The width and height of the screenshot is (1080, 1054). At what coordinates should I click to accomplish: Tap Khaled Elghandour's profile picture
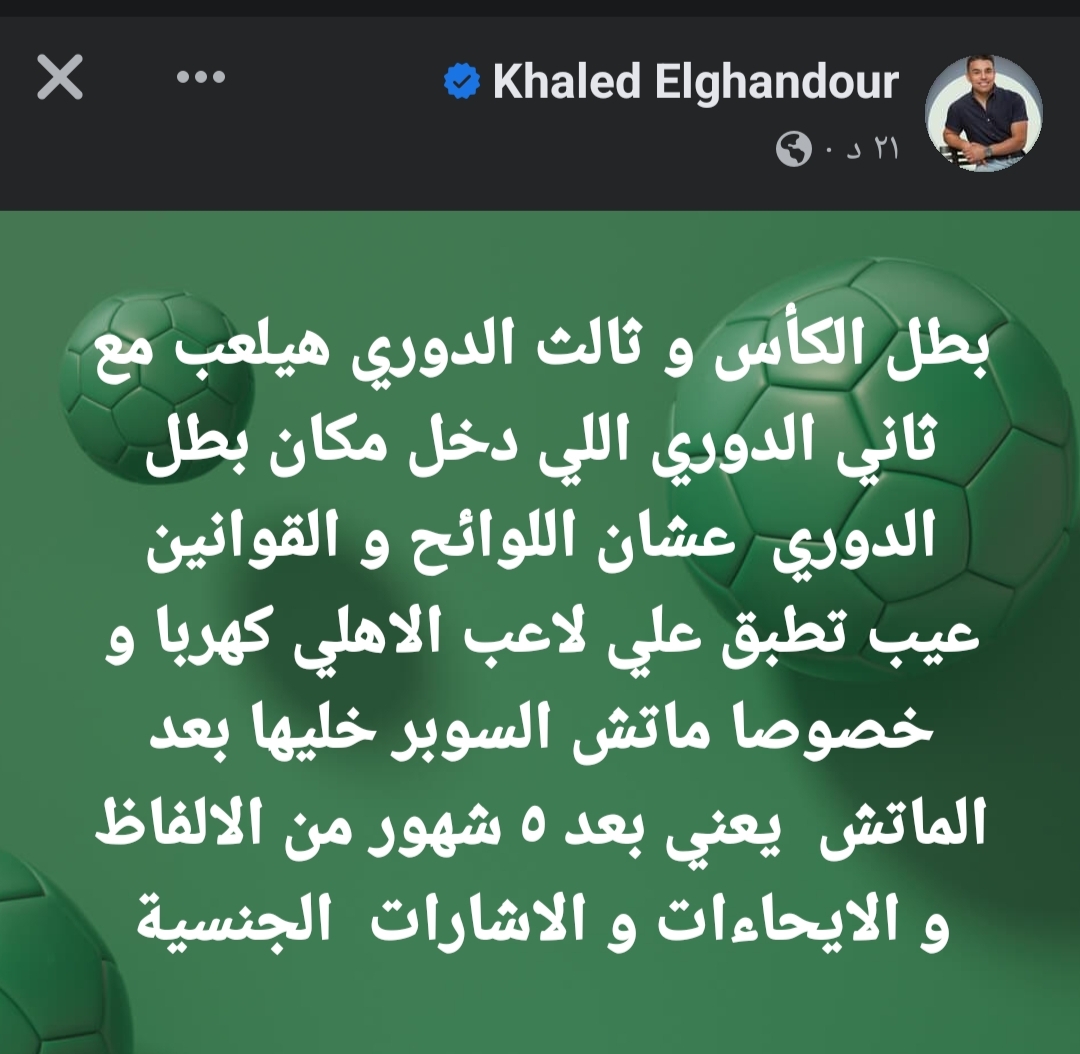(984, 113)
